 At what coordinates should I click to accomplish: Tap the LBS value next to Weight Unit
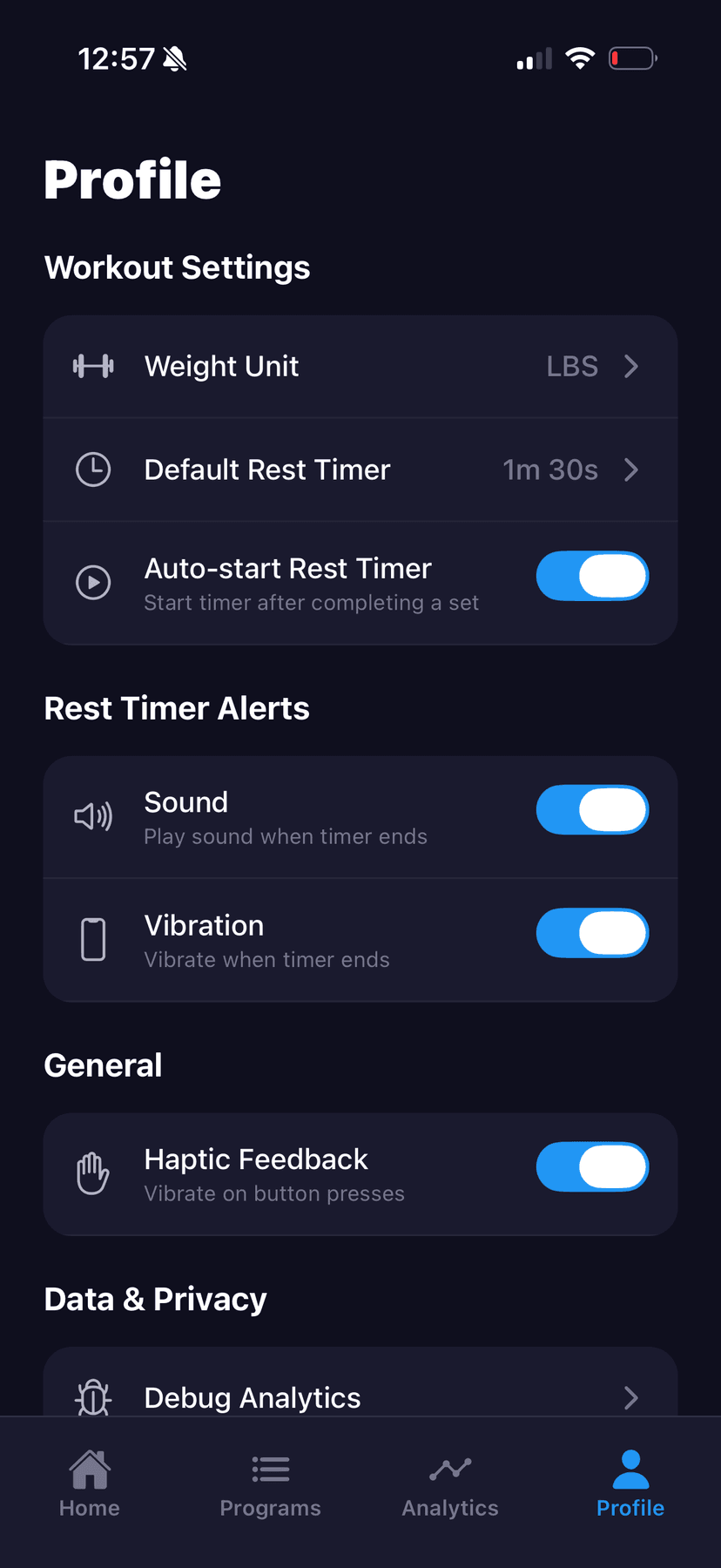(x=572, y=366)
